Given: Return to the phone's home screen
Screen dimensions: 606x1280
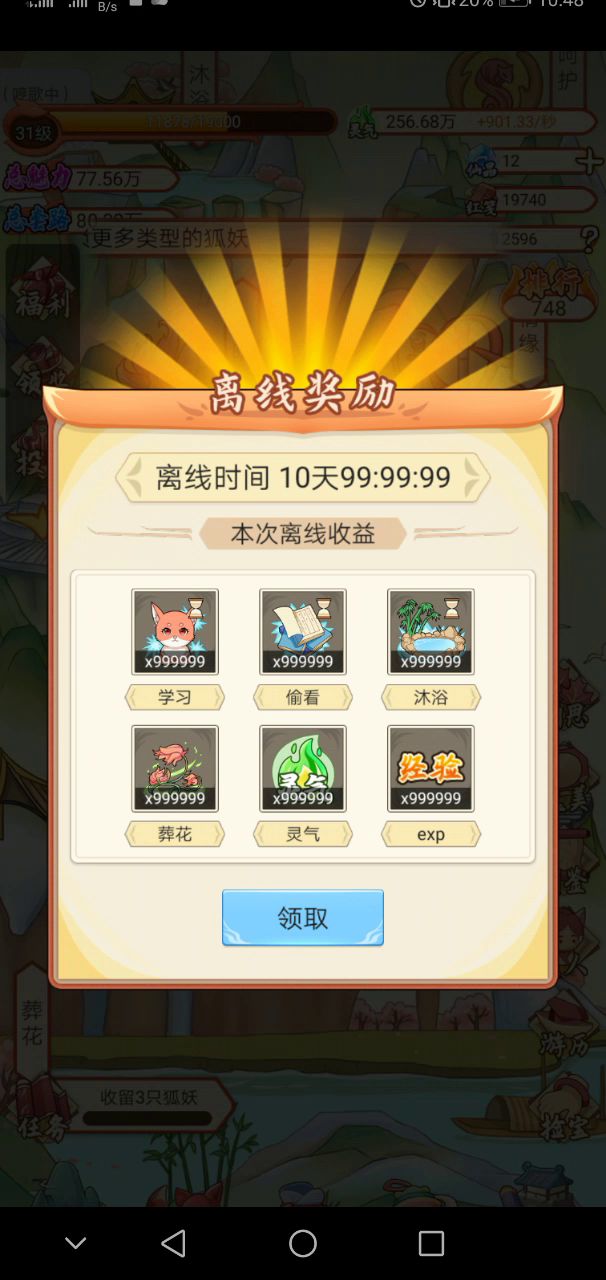Looking at the screenshot, I should [x=303, y=1243].
